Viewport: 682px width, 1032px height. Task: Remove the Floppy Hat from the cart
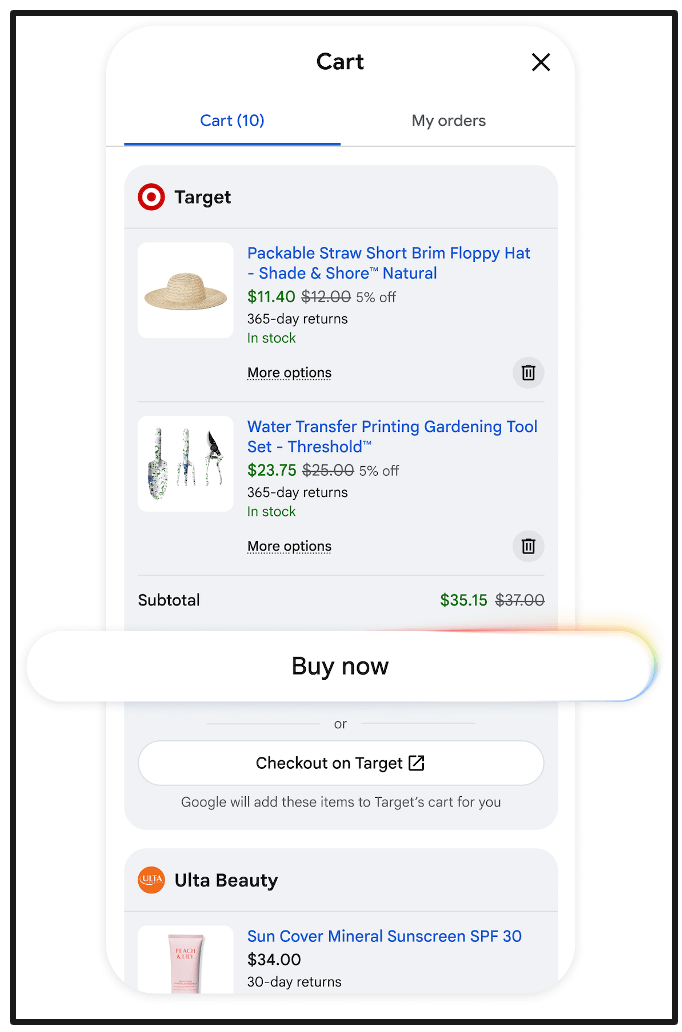[528, 373]
